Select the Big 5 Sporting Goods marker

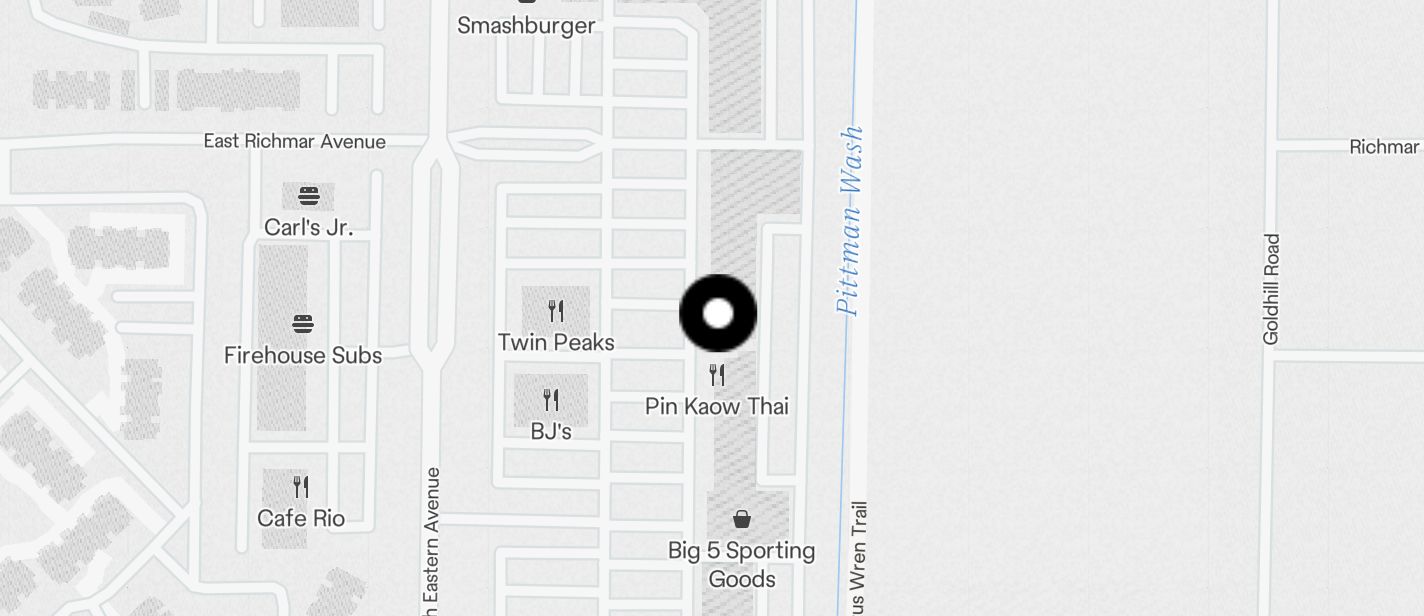click(x=742, y=519)
